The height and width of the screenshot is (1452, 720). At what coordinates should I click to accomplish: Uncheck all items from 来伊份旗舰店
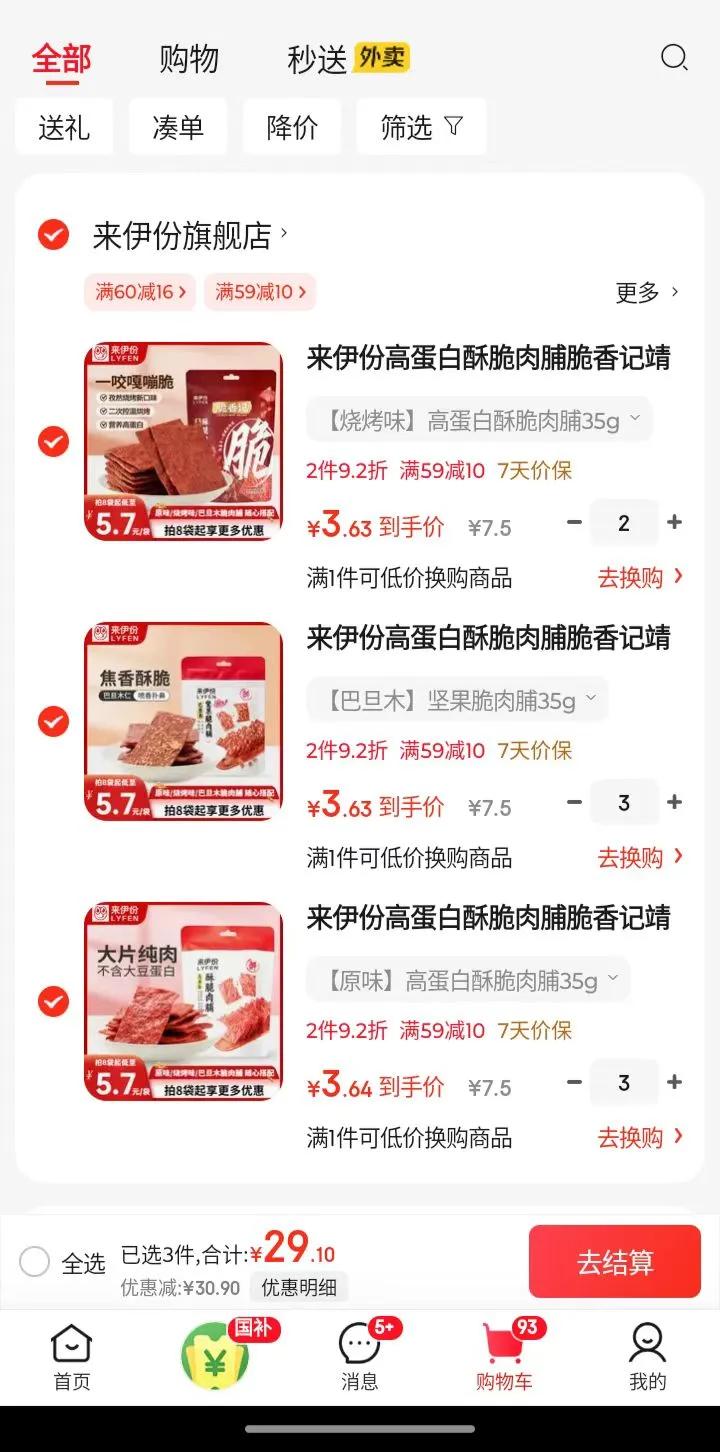coord(53,235)
